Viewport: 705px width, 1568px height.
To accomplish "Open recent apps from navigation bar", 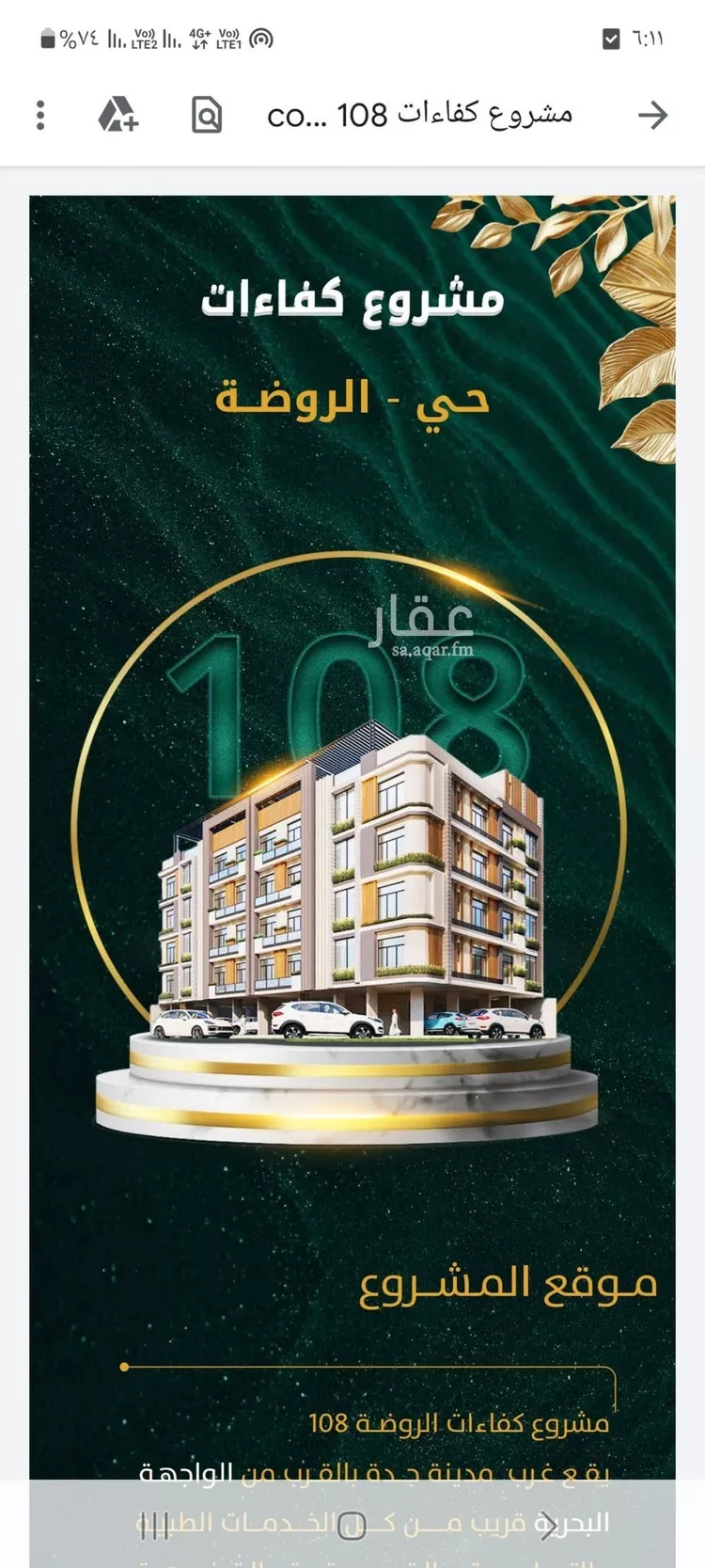I will (155, 1526).
